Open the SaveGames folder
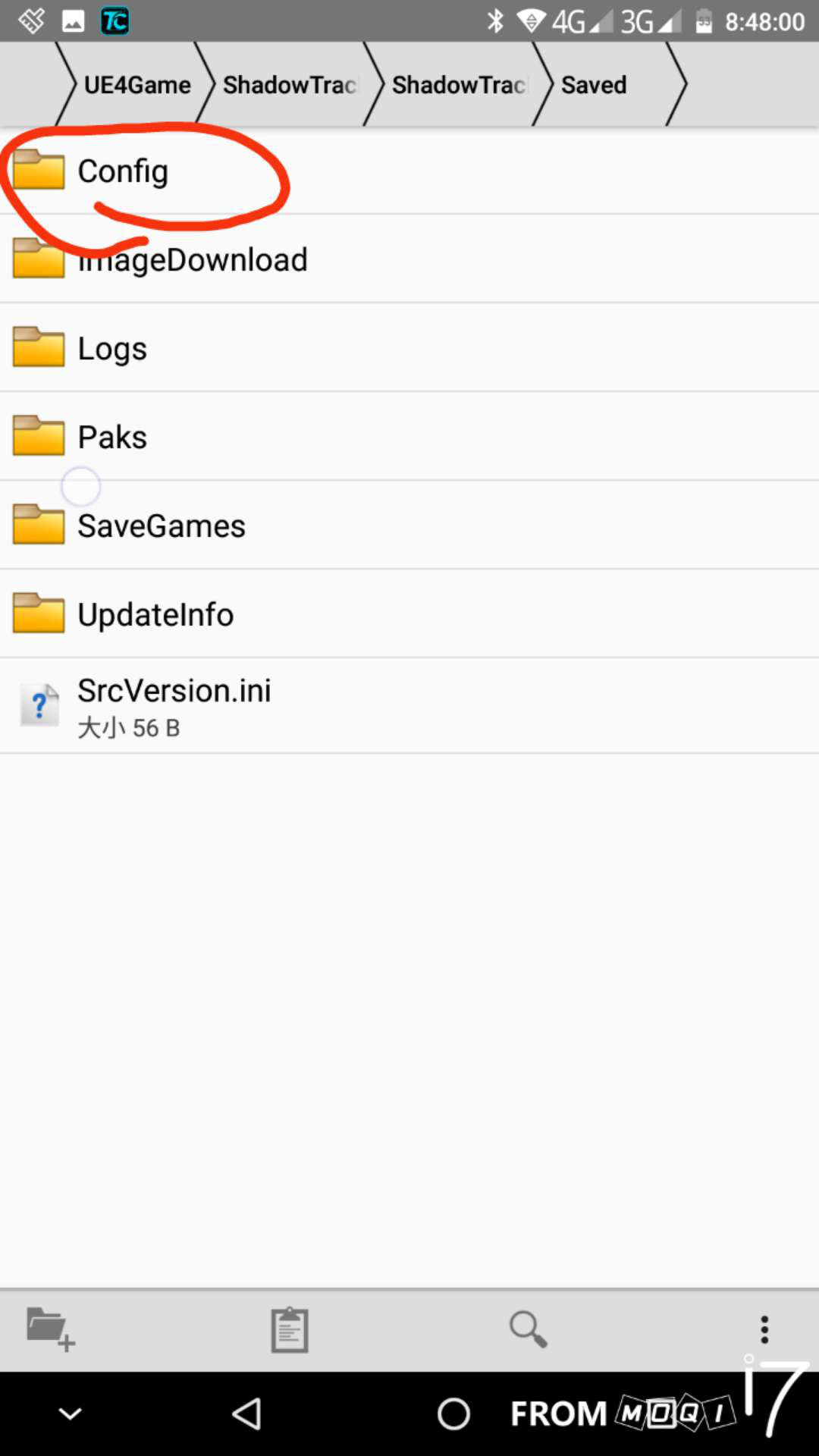The image size is (819, 1456). tap(161, 526)
